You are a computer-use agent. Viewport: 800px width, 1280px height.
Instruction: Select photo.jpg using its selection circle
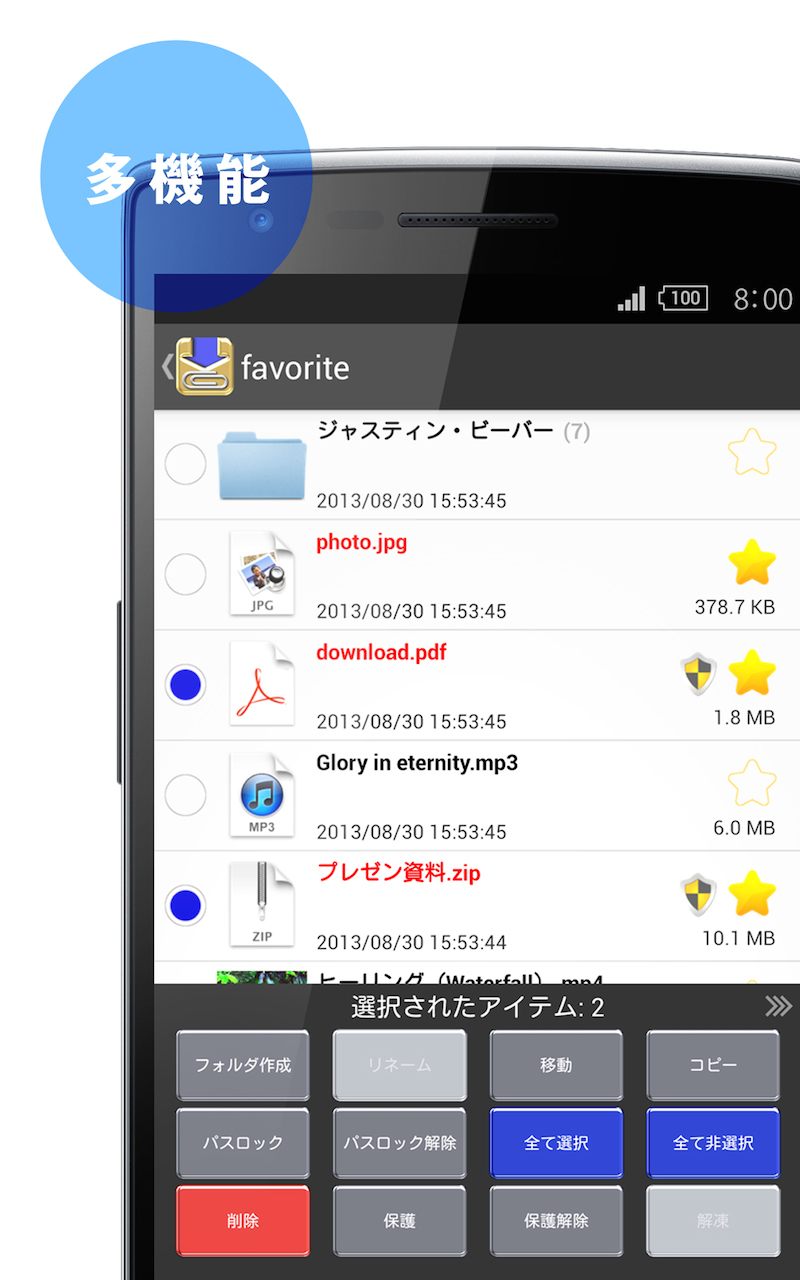(185, 574)
